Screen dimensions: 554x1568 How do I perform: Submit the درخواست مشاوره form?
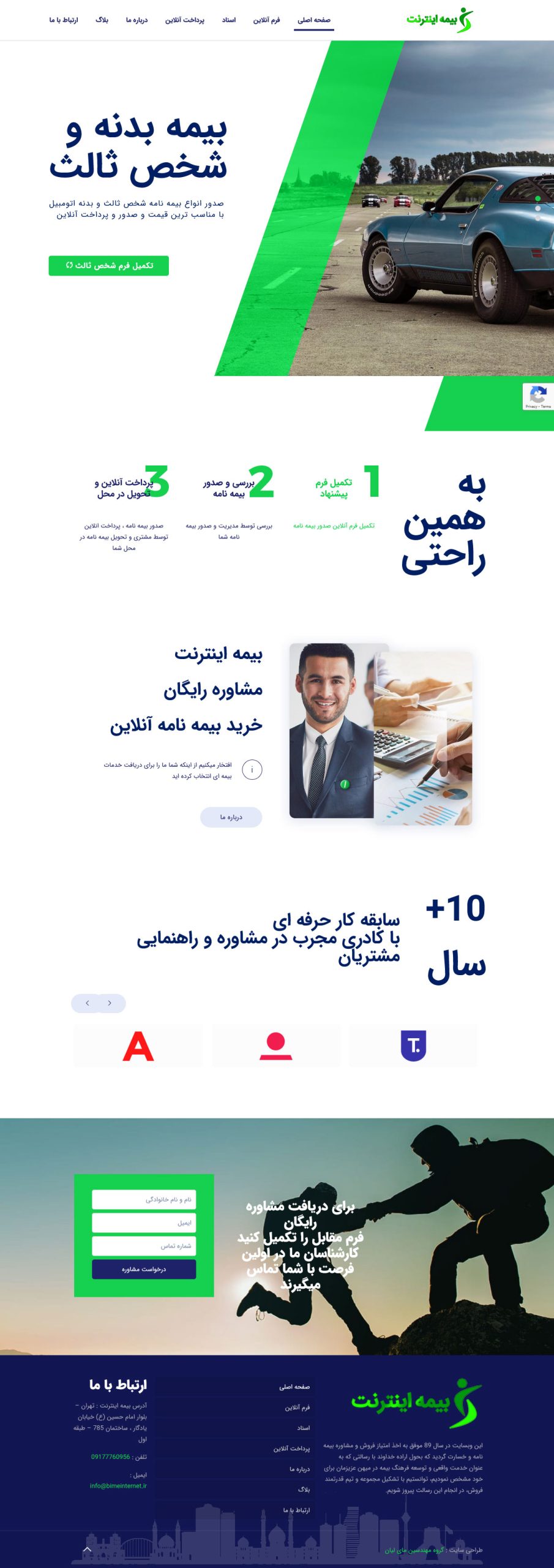144,1269
